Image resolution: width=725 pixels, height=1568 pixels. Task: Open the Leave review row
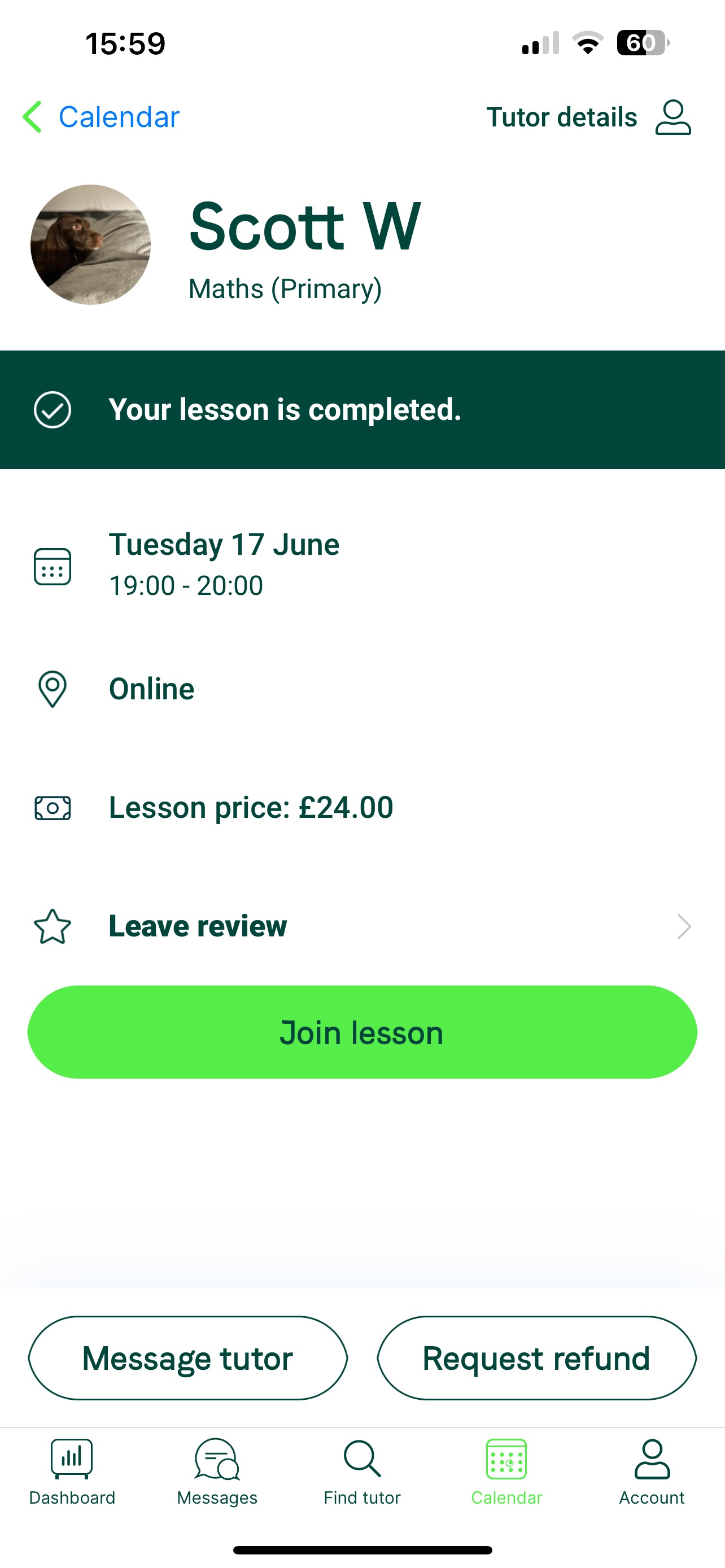click(361, 926)
